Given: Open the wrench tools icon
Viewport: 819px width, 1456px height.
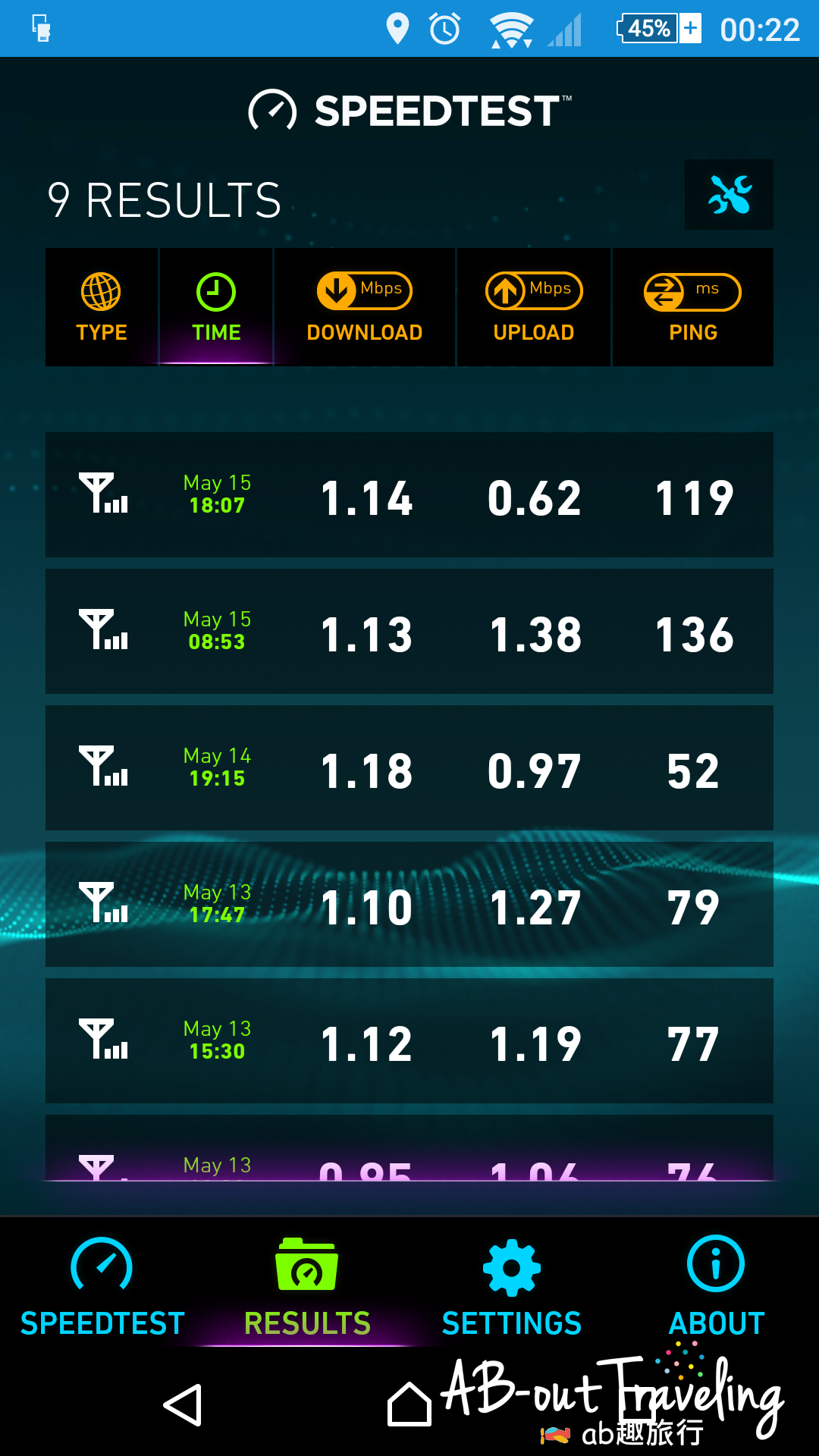Looking at the screenshot, I should 729,194.
